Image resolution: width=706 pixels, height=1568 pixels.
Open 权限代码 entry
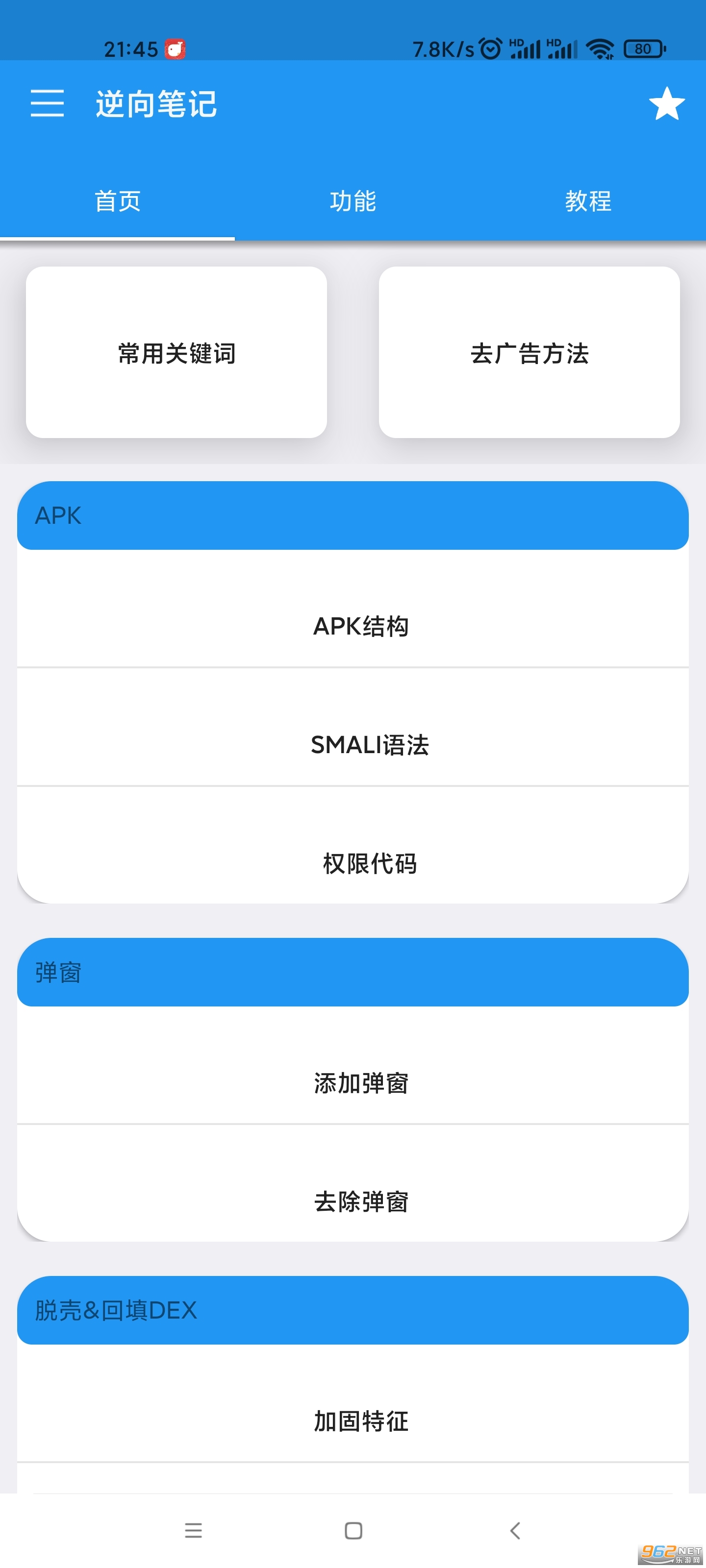coord(353,845)
